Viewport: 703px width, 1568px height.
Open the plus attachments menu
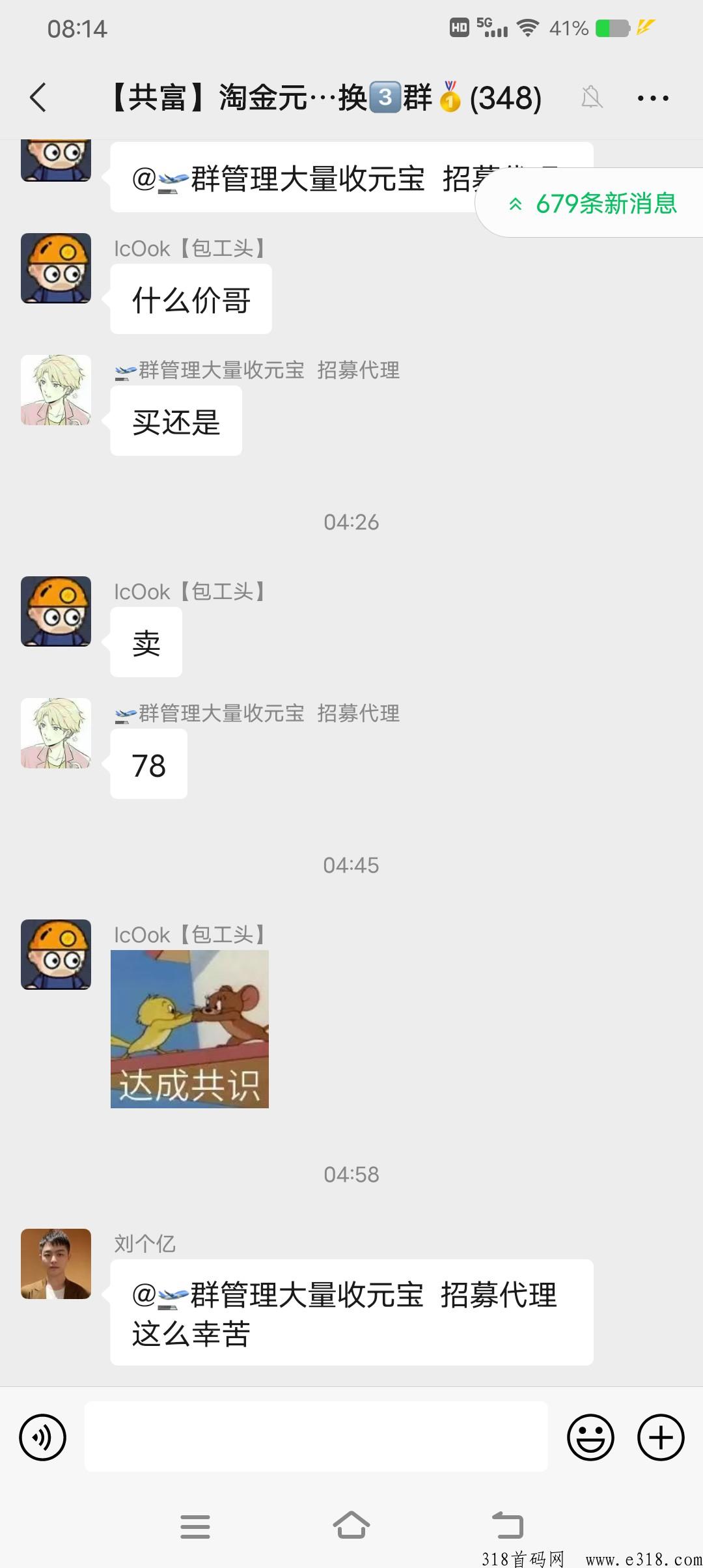point(660,1436)
